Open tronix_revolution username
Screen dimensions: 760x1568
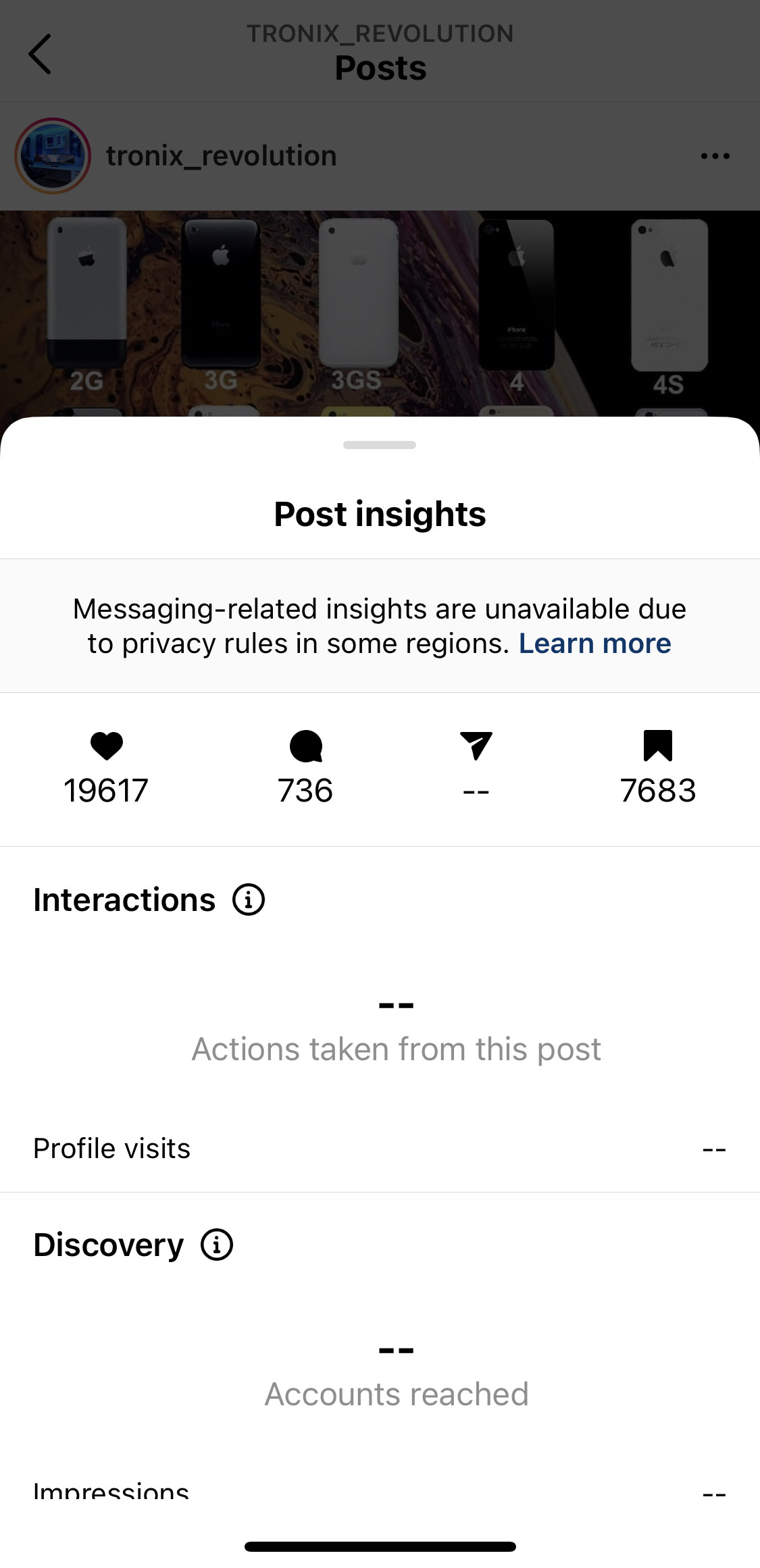222,156
